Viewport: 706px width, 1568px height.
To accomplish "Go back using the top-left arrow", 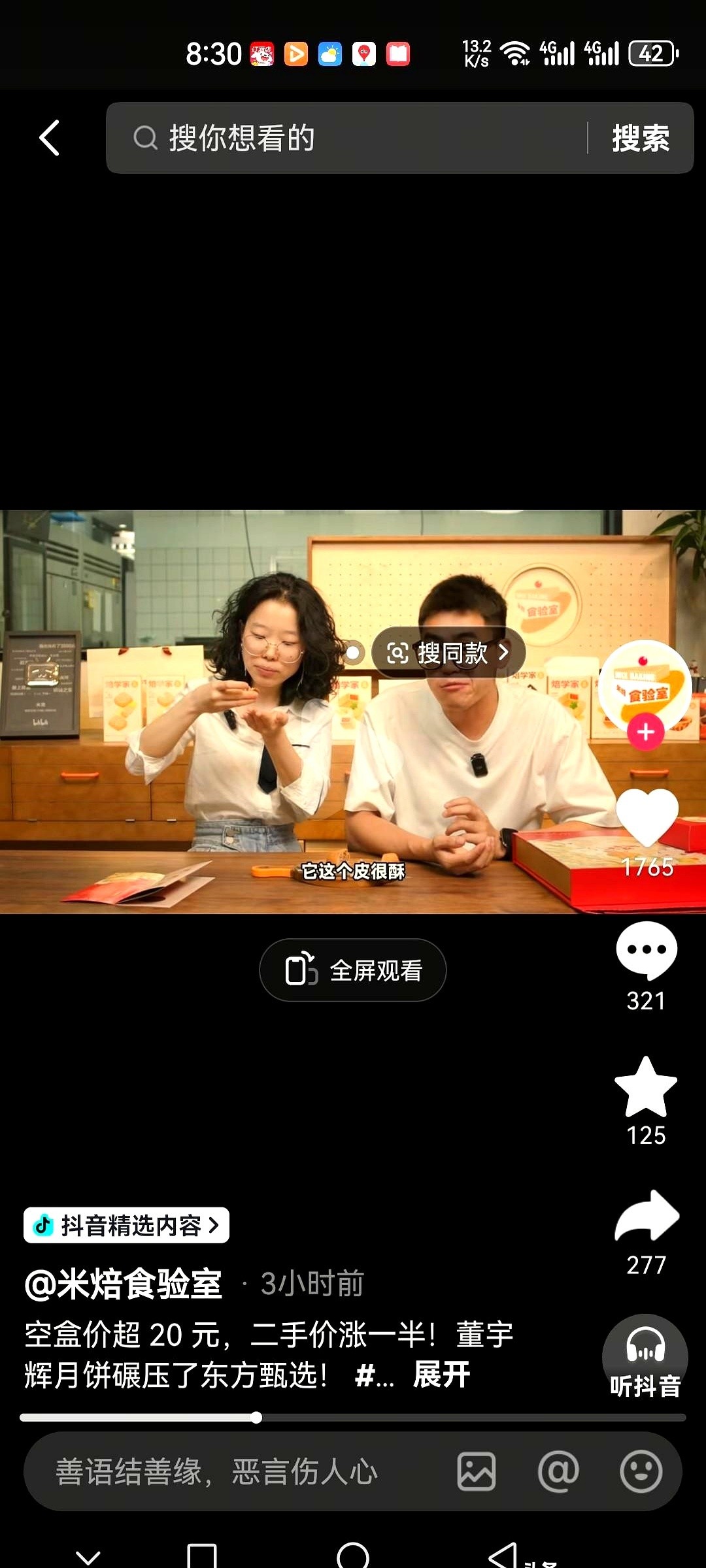I will (x=50, y=138).
